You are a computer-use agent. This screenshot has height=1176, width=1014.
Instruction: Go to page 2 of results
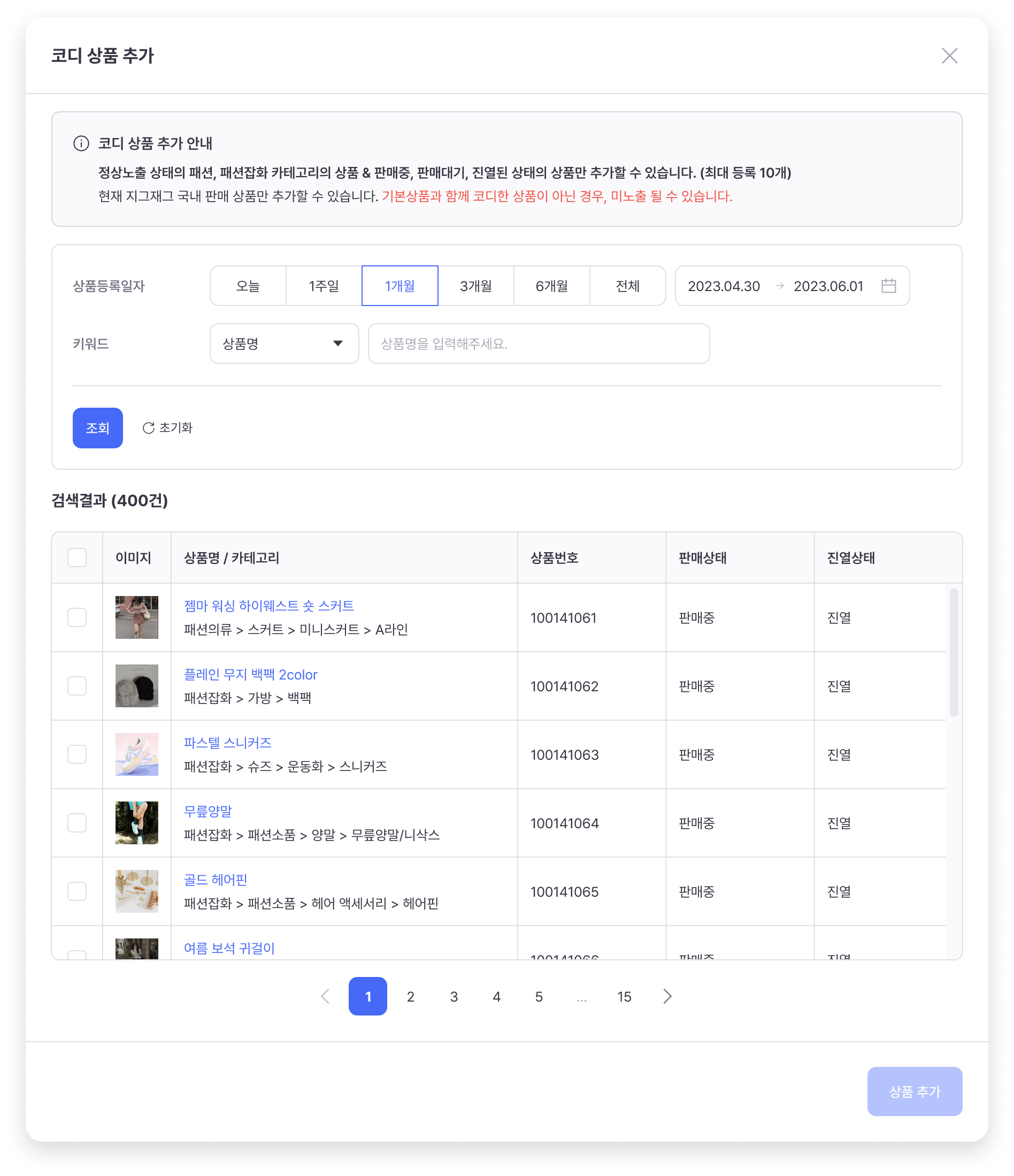(x=410, y=997)
